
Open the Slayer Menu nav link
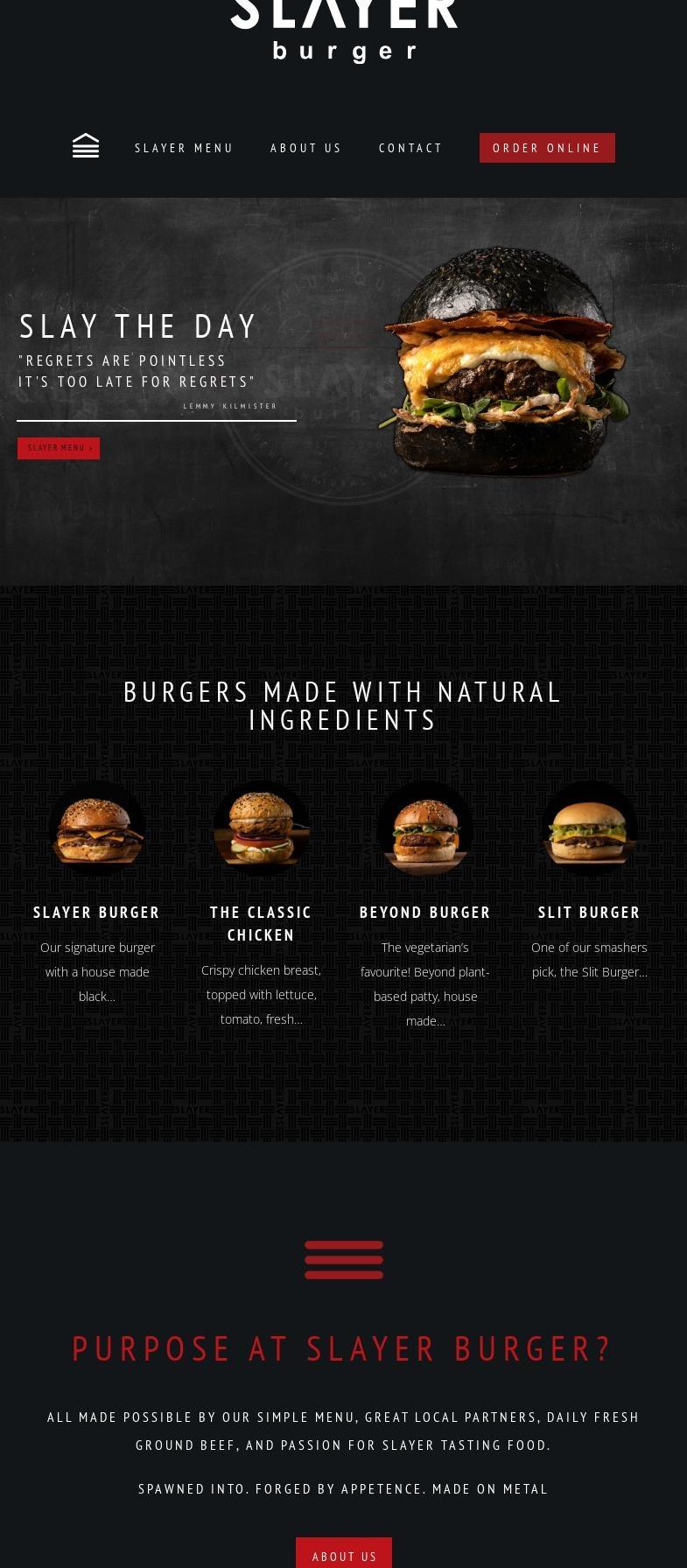click(185, 148)
